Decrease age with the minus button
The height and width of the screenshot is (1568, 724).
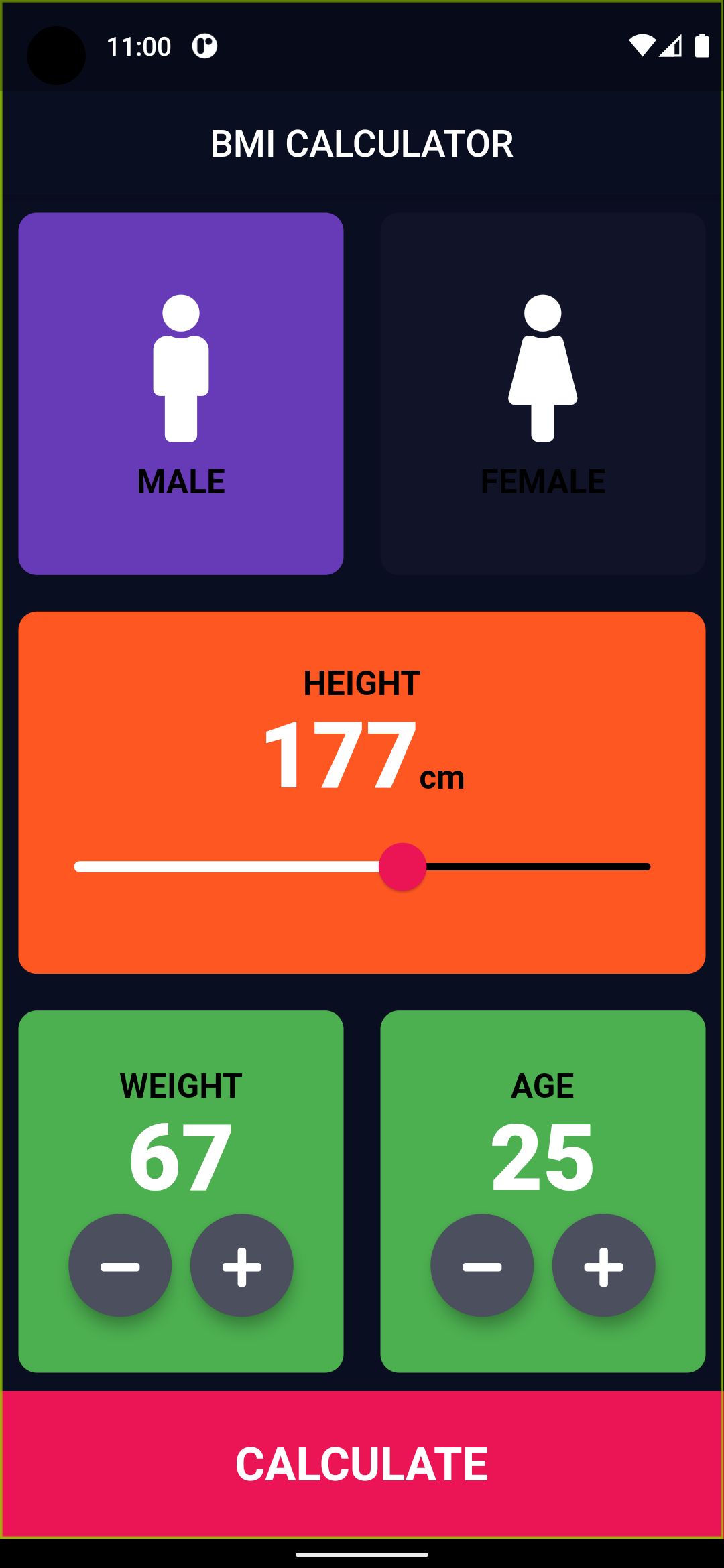pos(482,1266)
